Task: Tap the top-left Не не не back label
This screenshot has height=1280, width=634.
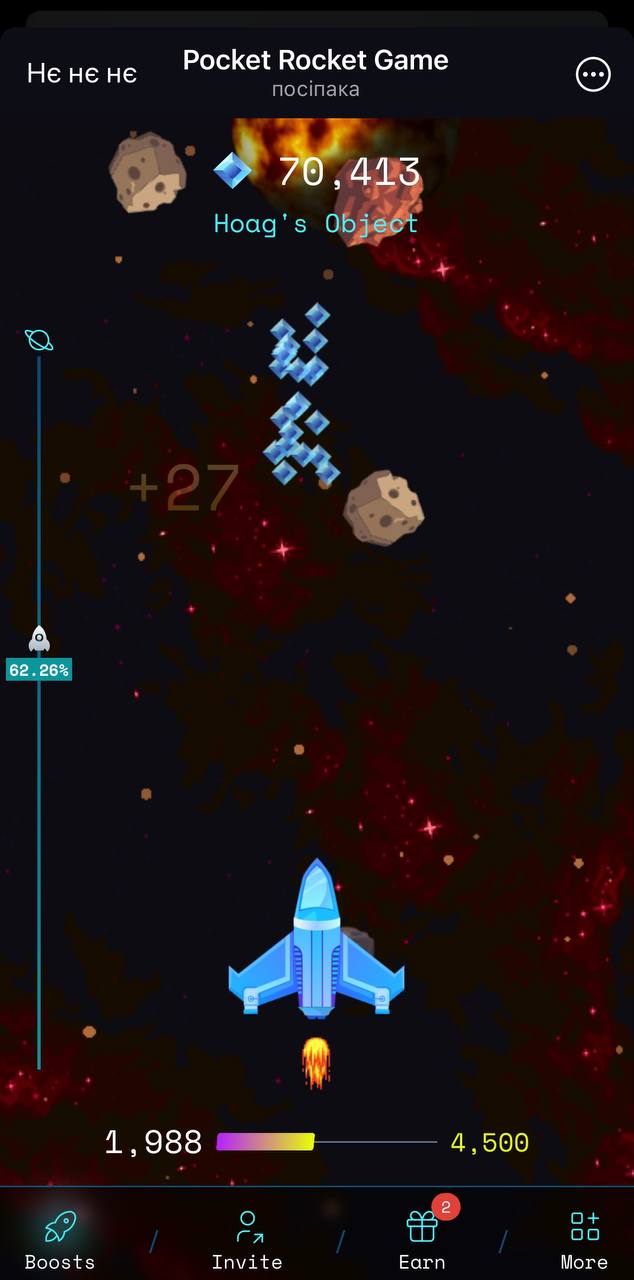Action: [x=82, y=74]
